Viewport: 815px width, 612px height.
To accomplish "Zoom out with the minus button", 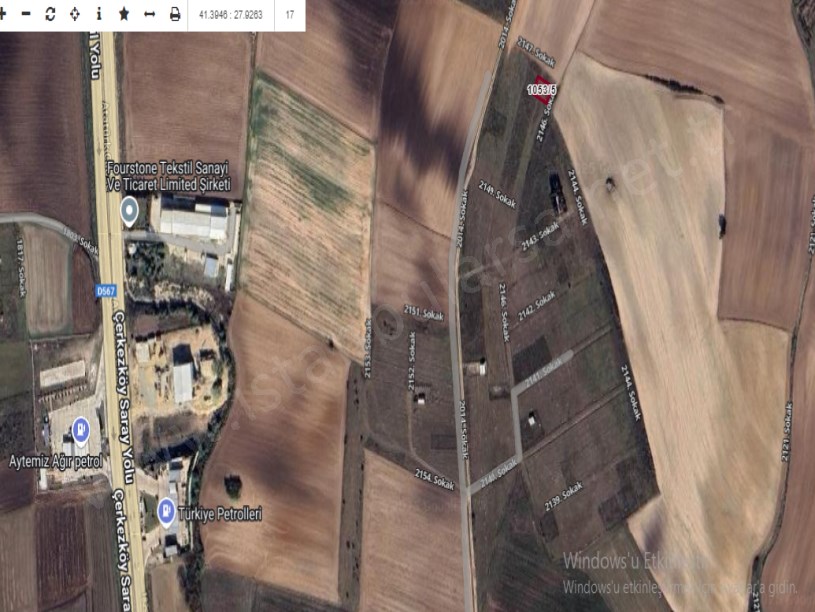I will pyautogui.click(x=26, y=15).
